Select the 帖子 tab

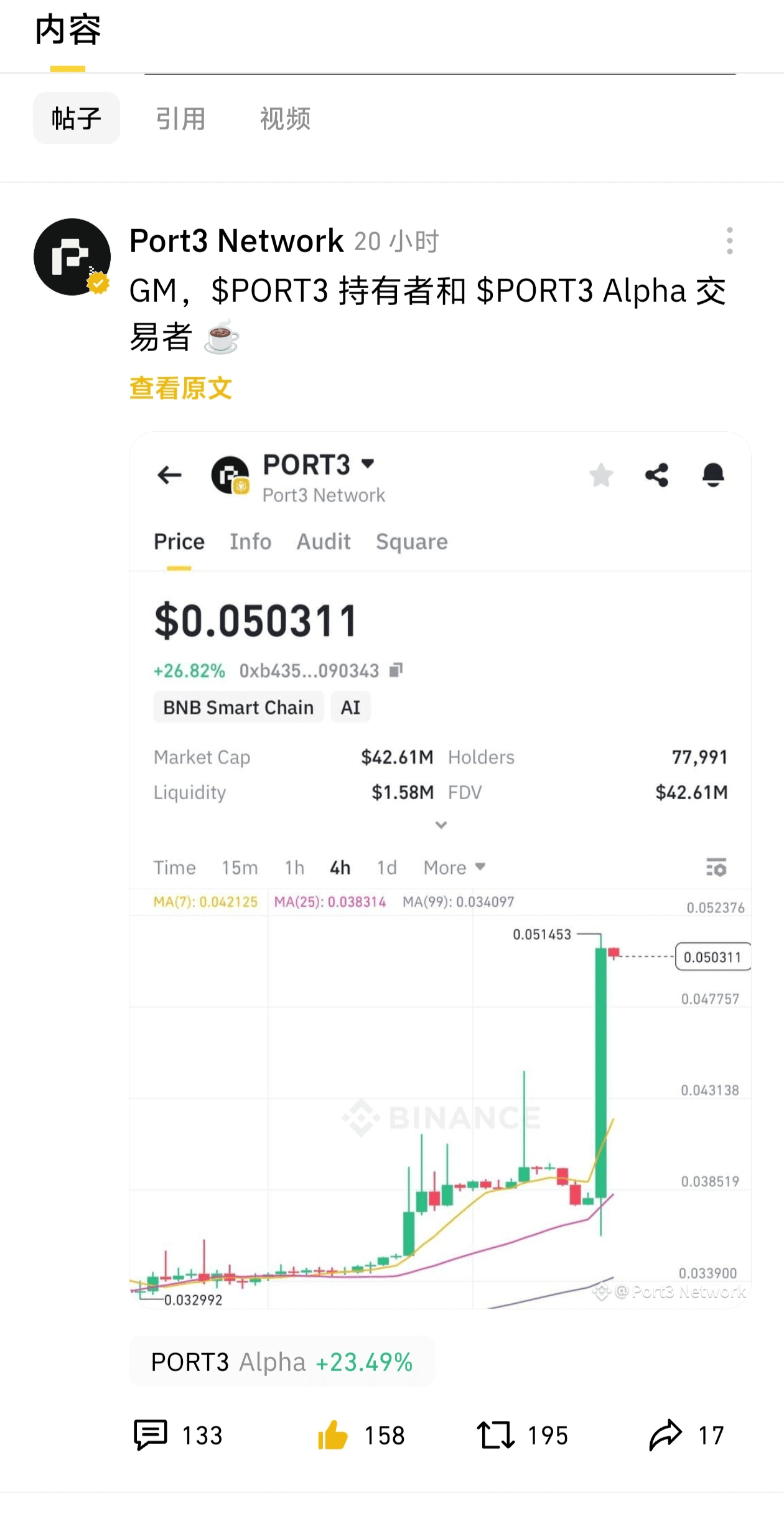(x=76, y=118)
